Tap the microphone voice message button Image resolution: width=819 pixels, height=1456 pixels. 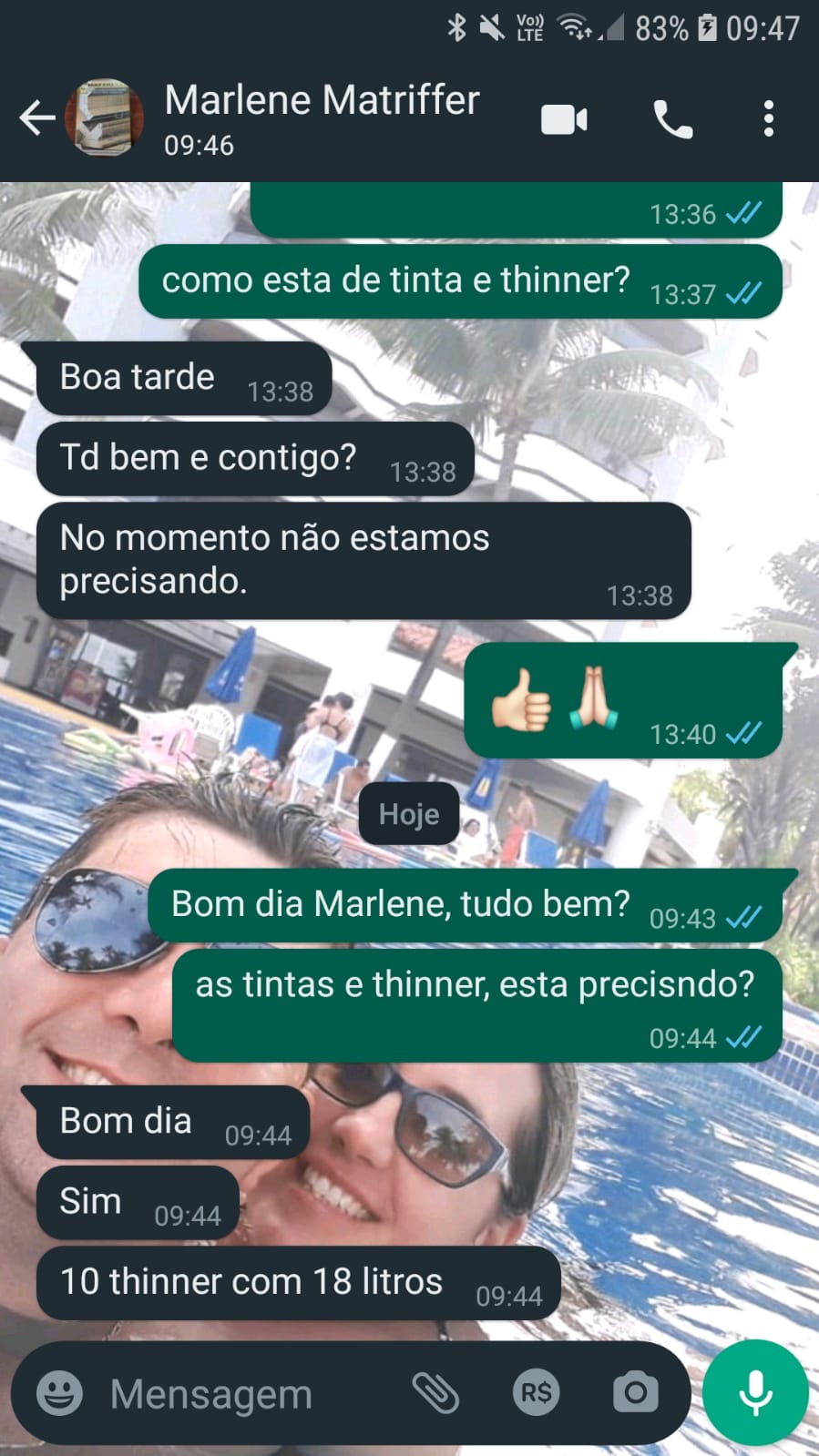pyautogui.click(x=755, y=1393)
